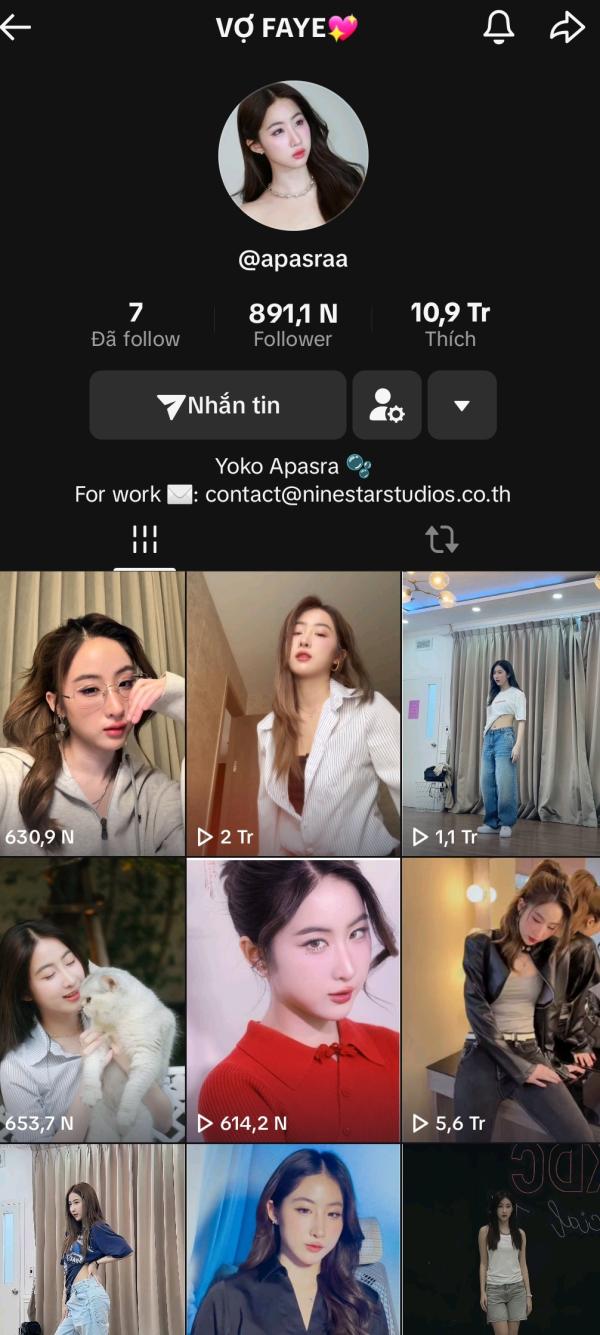600x1335 pixels.
Task: View the 891,1 N Follower list
Action: (x=293, y=325)
